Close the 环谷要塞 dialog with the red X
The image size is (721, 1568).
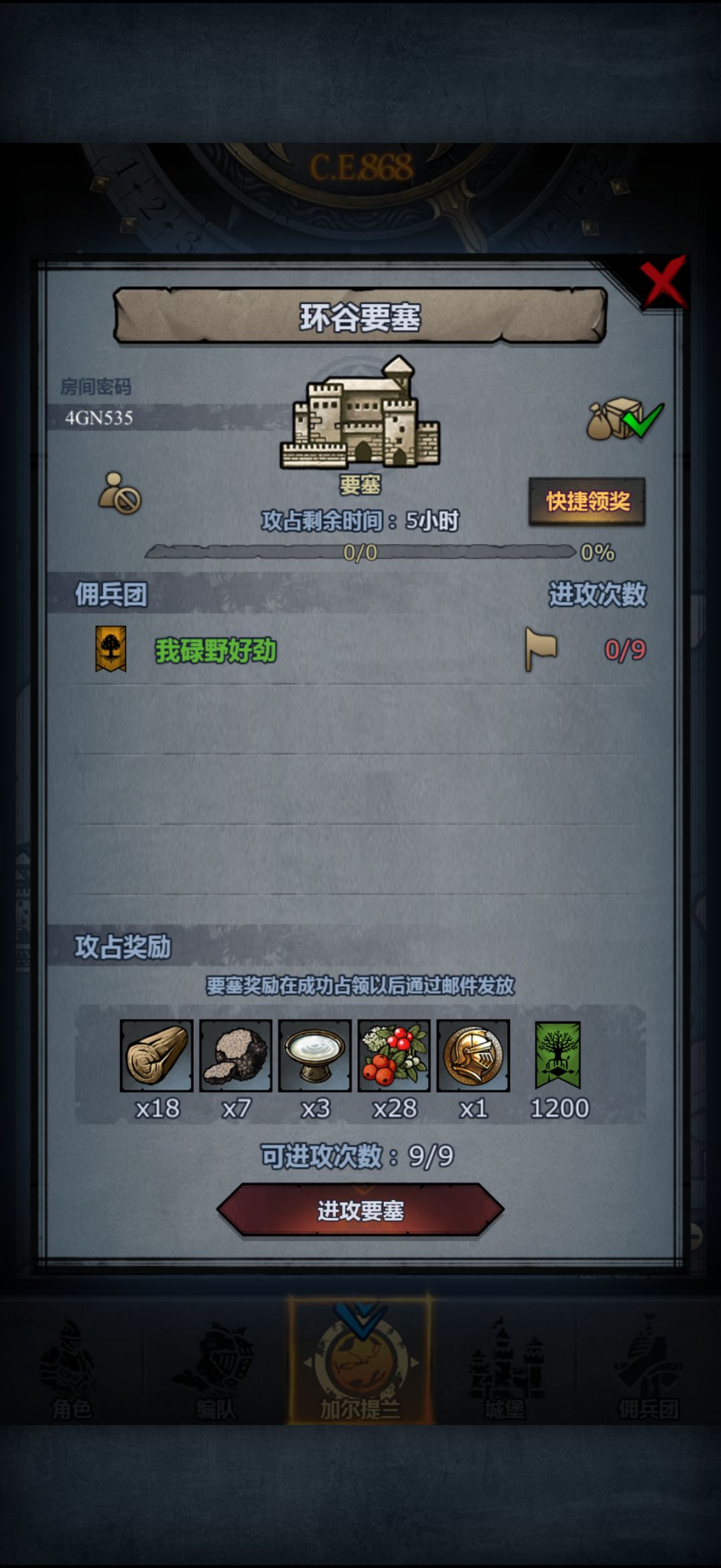pos(663,282)
